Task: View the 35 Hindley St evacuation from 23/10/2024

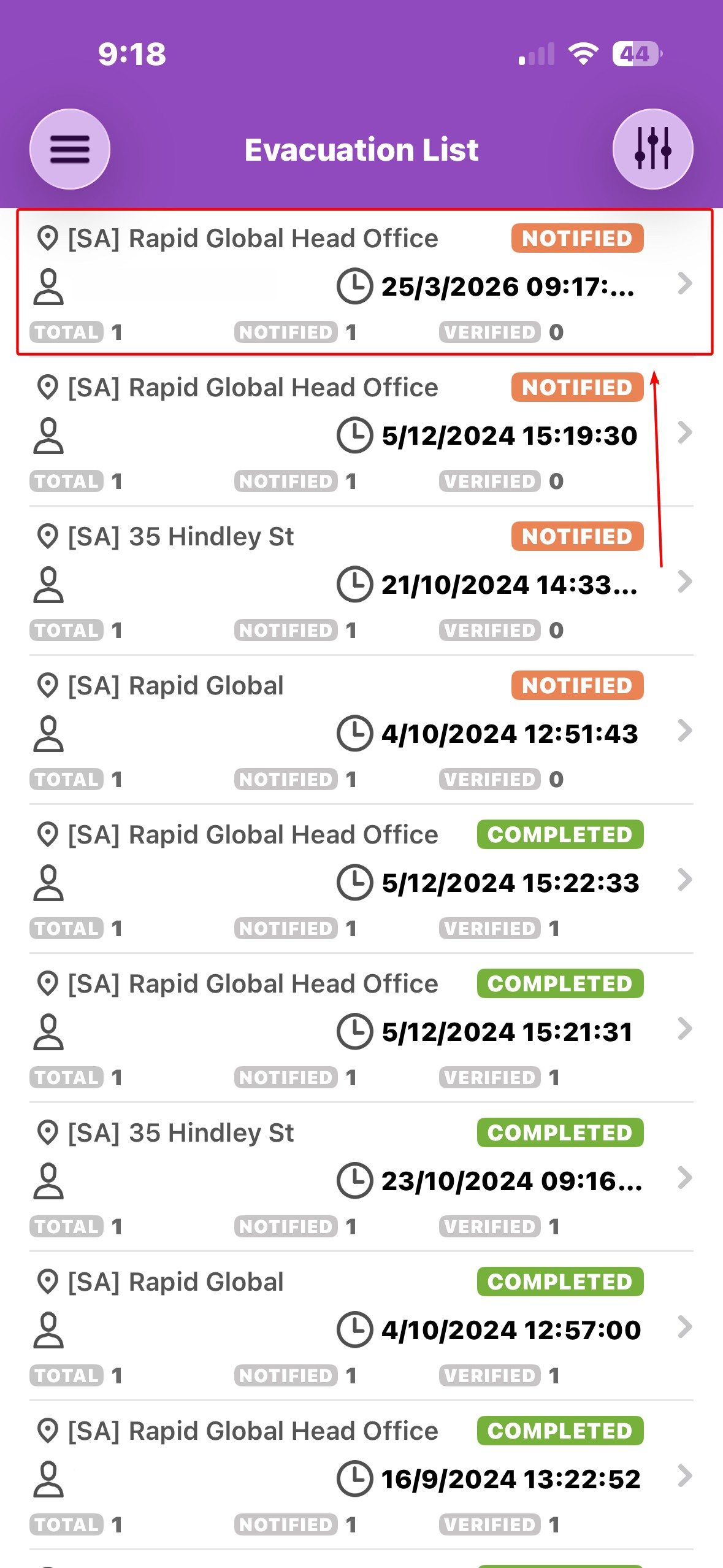Action: click(362, 1178)
